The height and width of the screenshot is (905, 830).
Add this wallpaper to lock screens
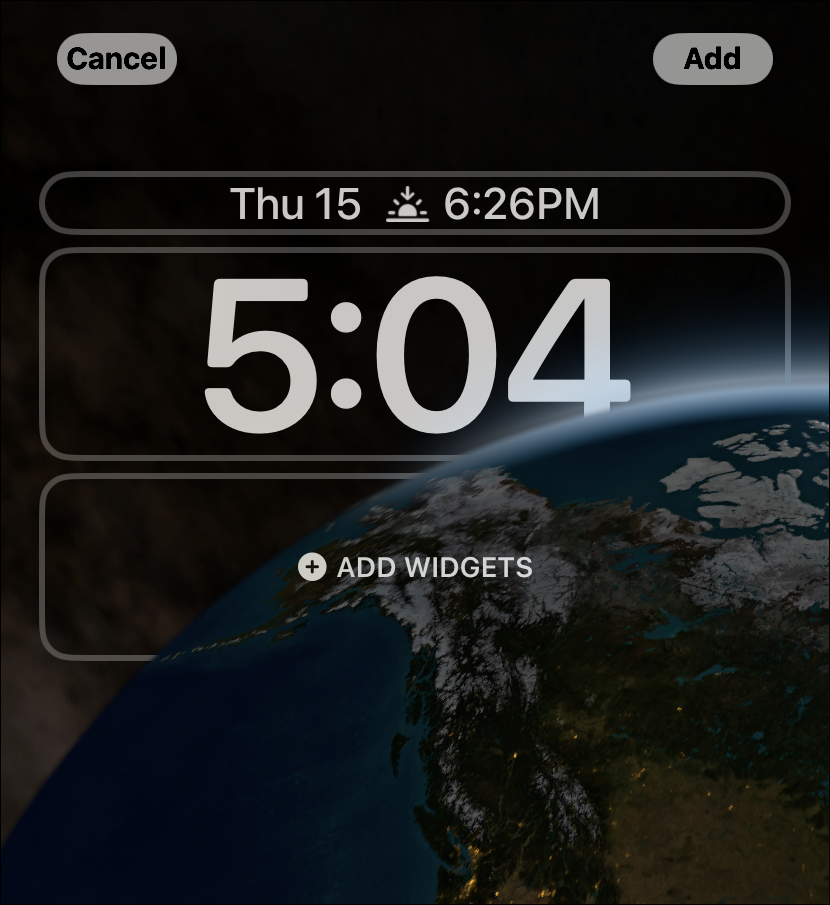[x=712, y=59]
